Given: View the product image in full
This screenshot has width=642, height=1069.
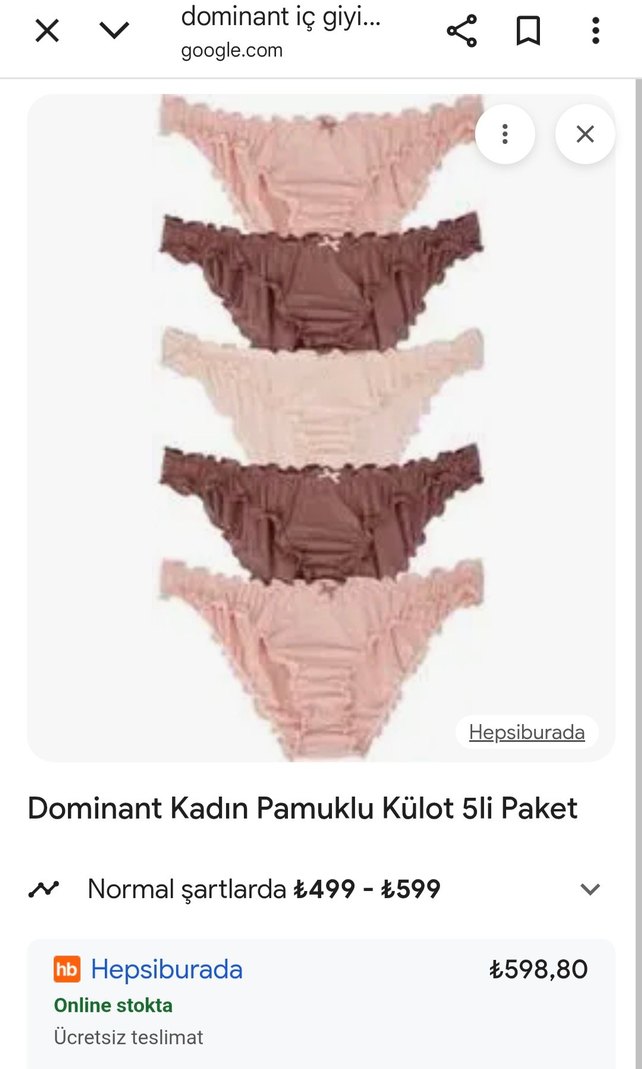Looking at the screenshot, I should pos(320,430).
